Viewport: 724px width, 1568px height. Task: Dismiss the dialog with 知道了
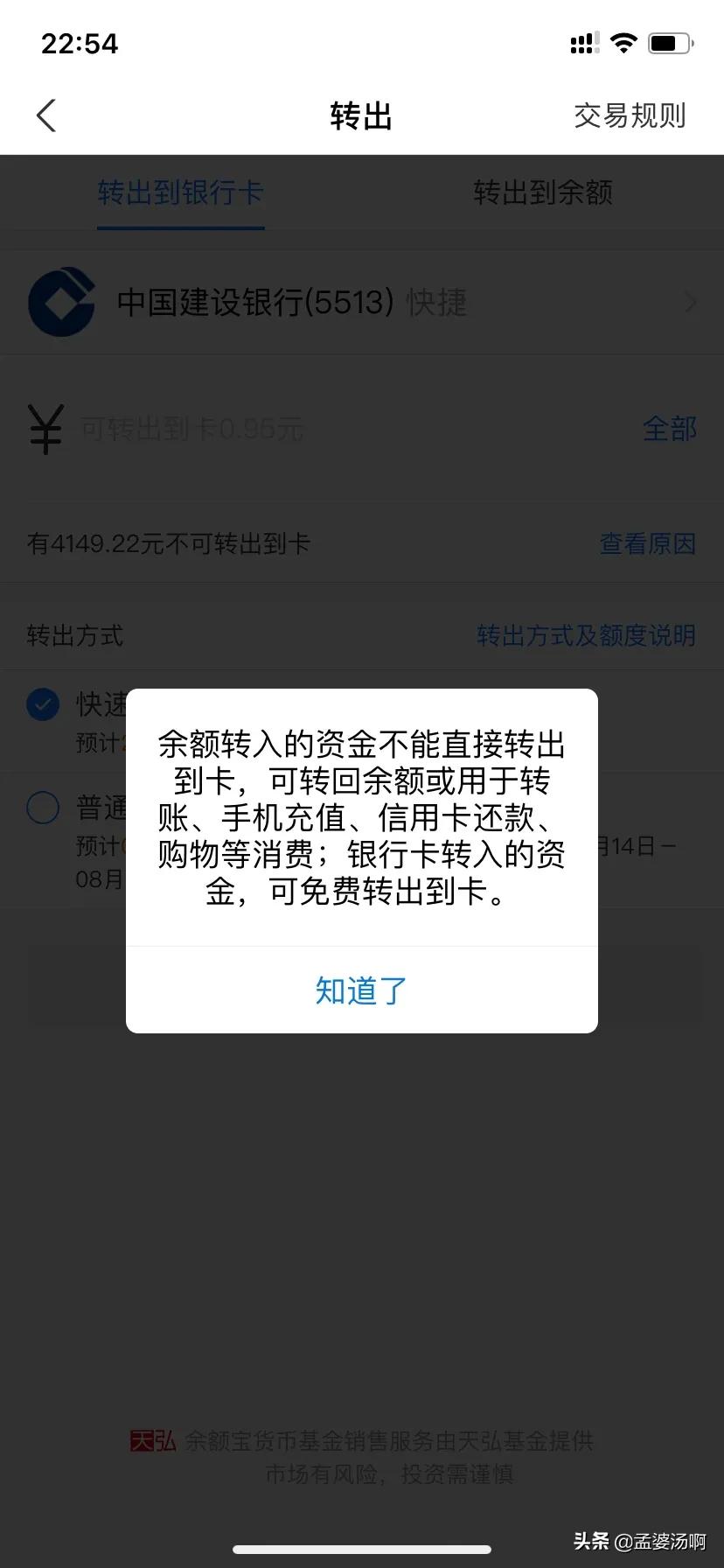tap(361, 990)
